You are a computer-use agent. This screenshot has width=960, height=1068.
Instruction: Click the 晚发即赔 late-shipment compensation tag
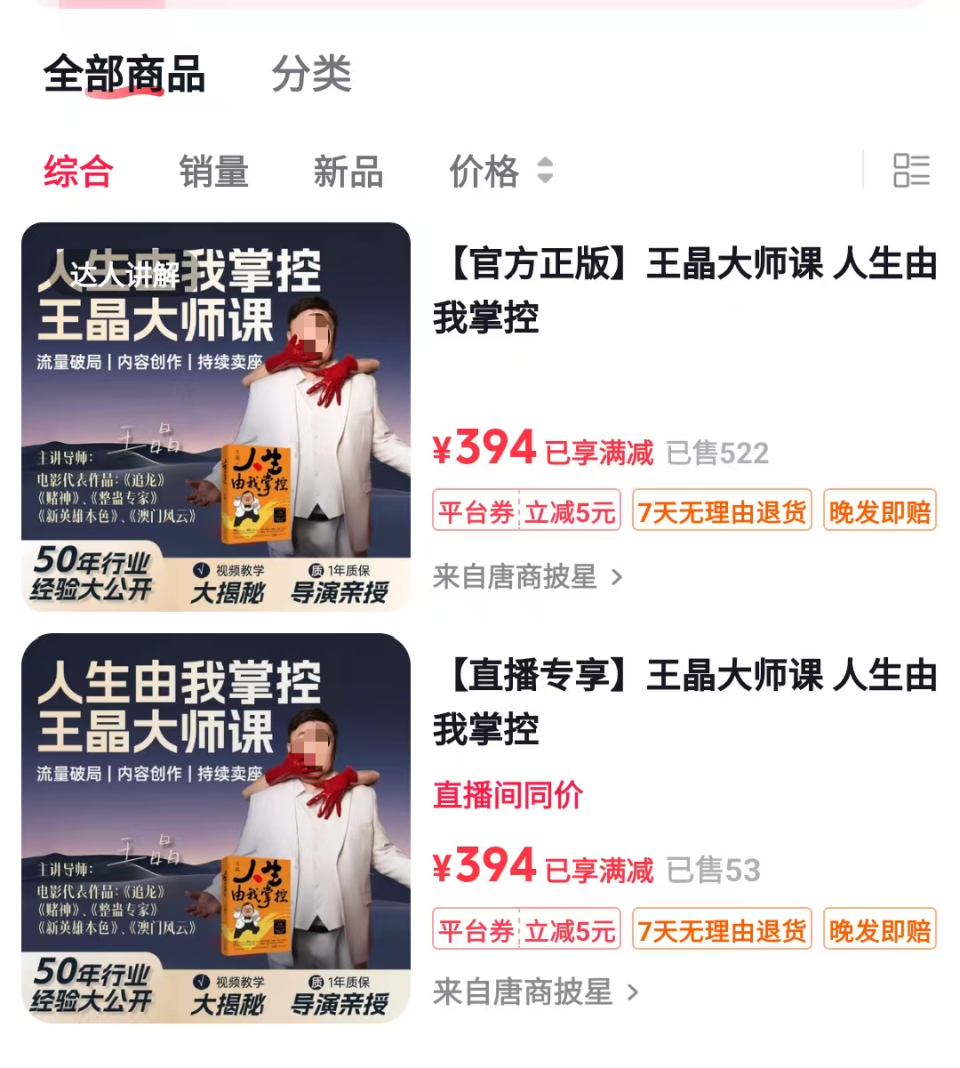pos(878,510)
